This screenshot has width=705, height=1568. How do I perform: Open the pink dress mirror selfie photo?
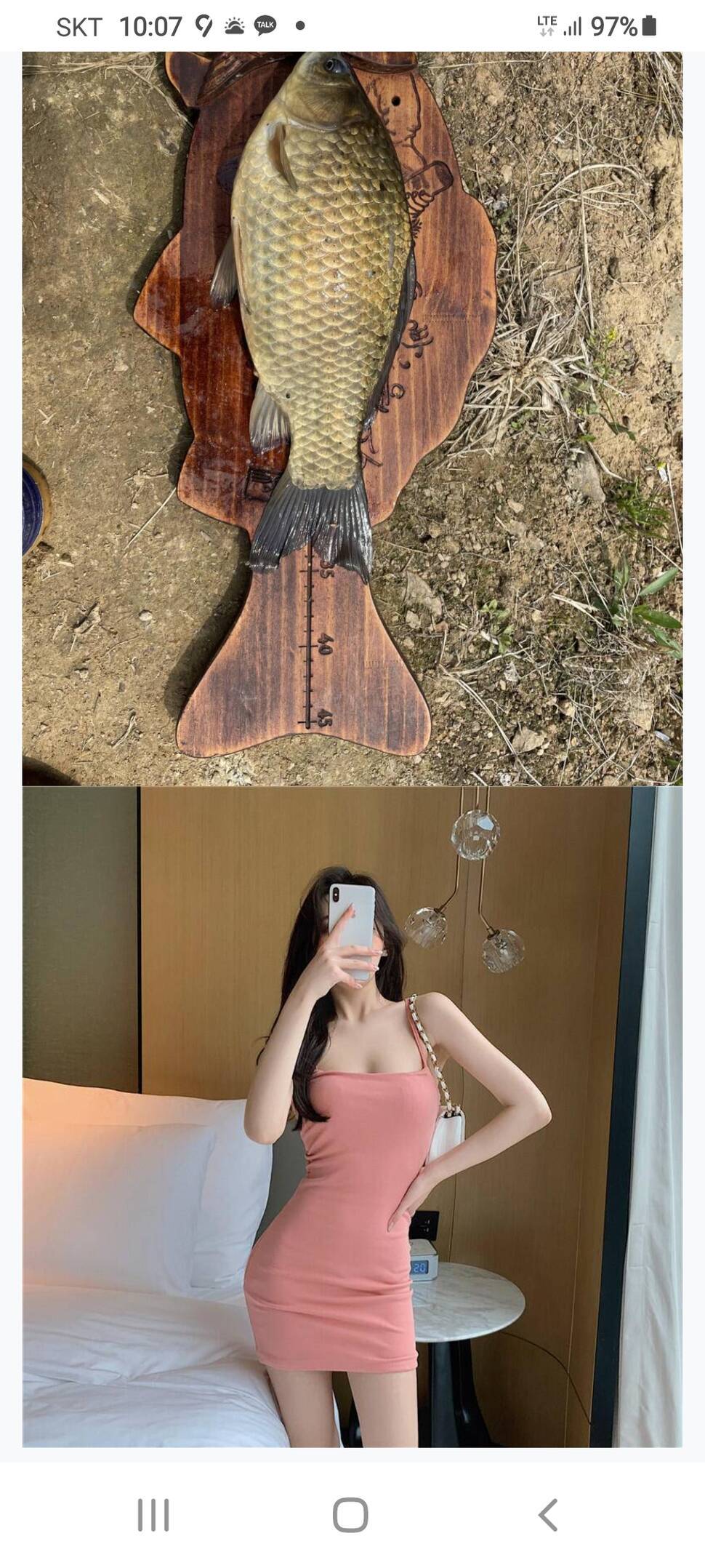(x=352, y=1116)
